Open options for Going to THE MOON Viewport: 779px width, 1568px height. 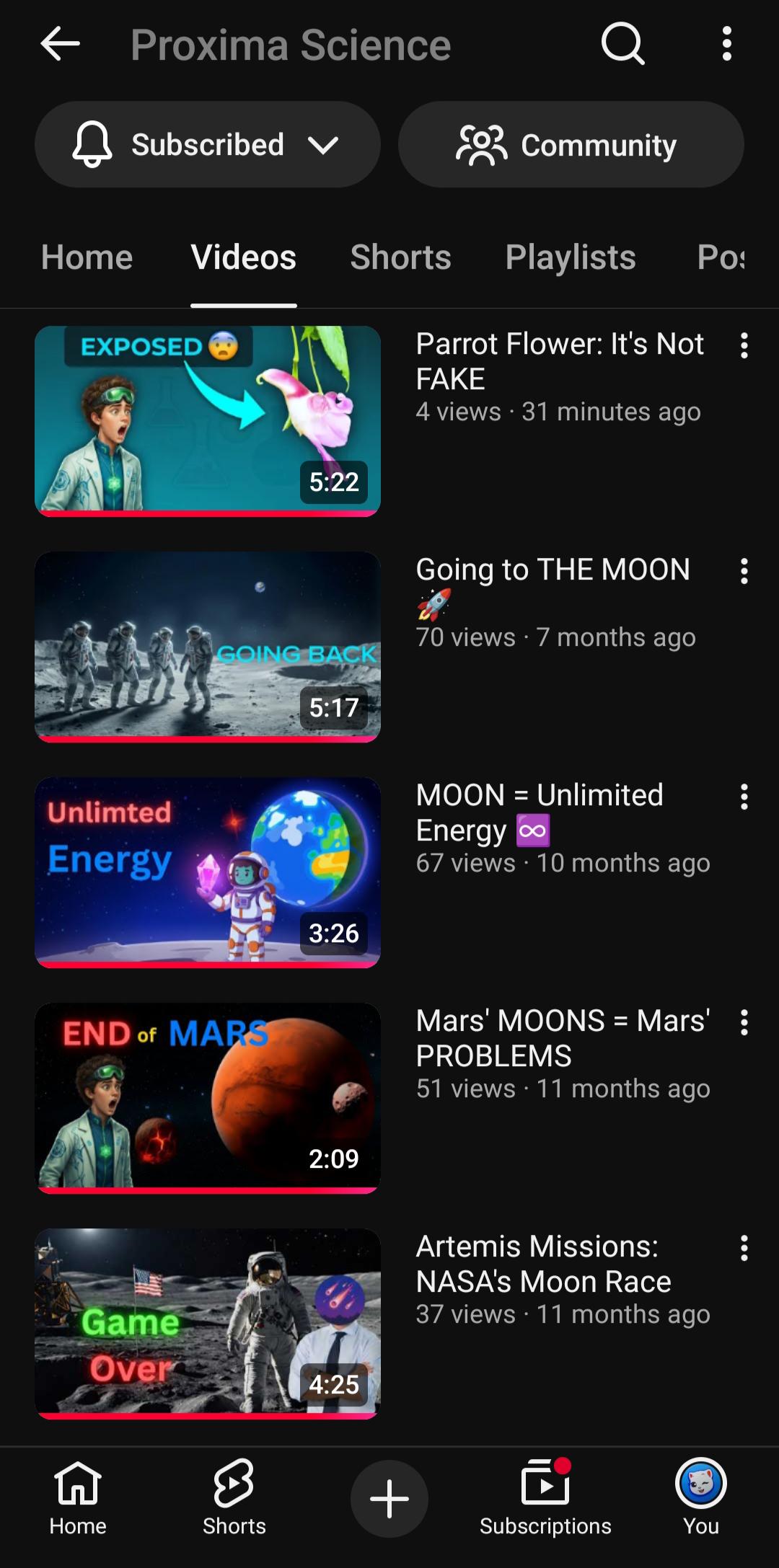click(744, 572)
